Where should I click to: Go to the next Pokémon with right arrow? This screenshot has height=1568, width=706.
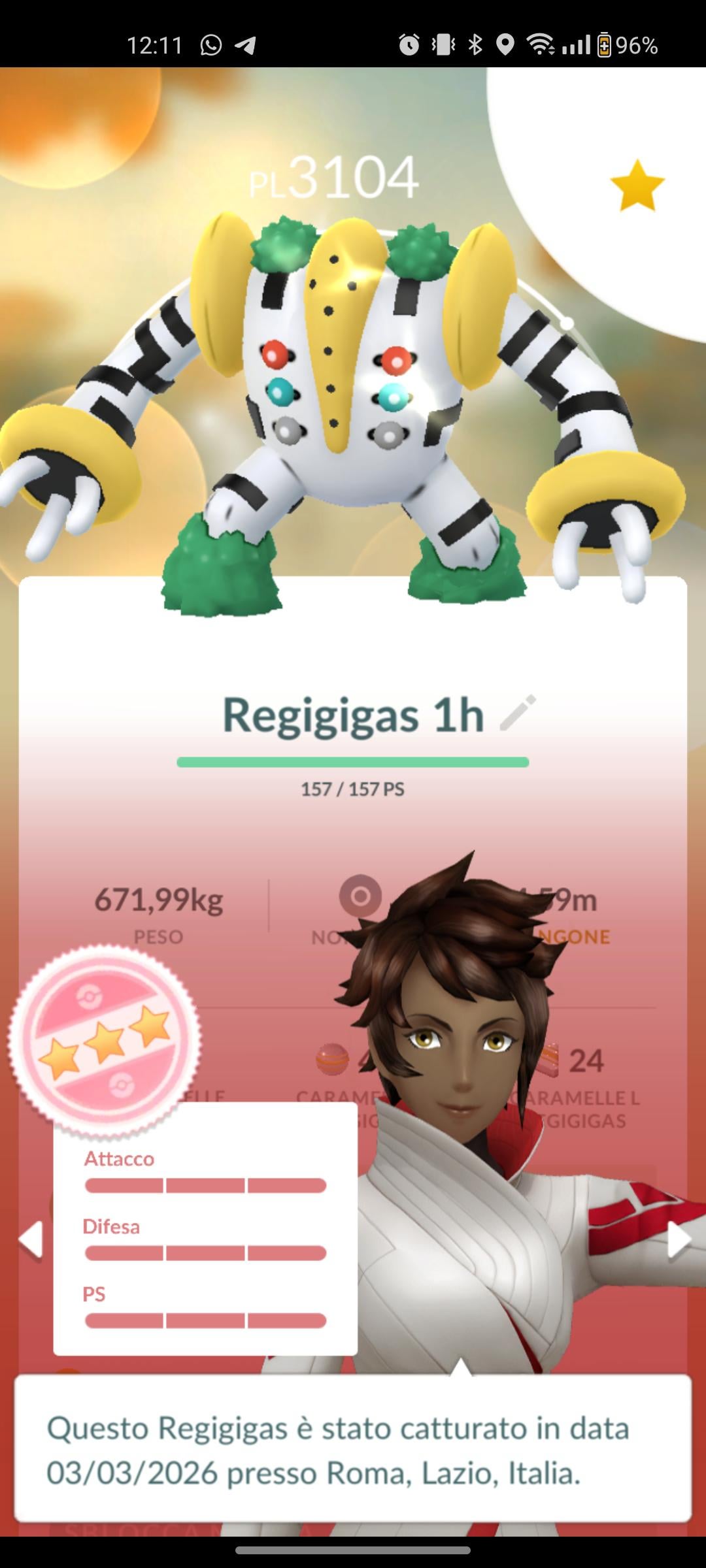[678, 1239]
